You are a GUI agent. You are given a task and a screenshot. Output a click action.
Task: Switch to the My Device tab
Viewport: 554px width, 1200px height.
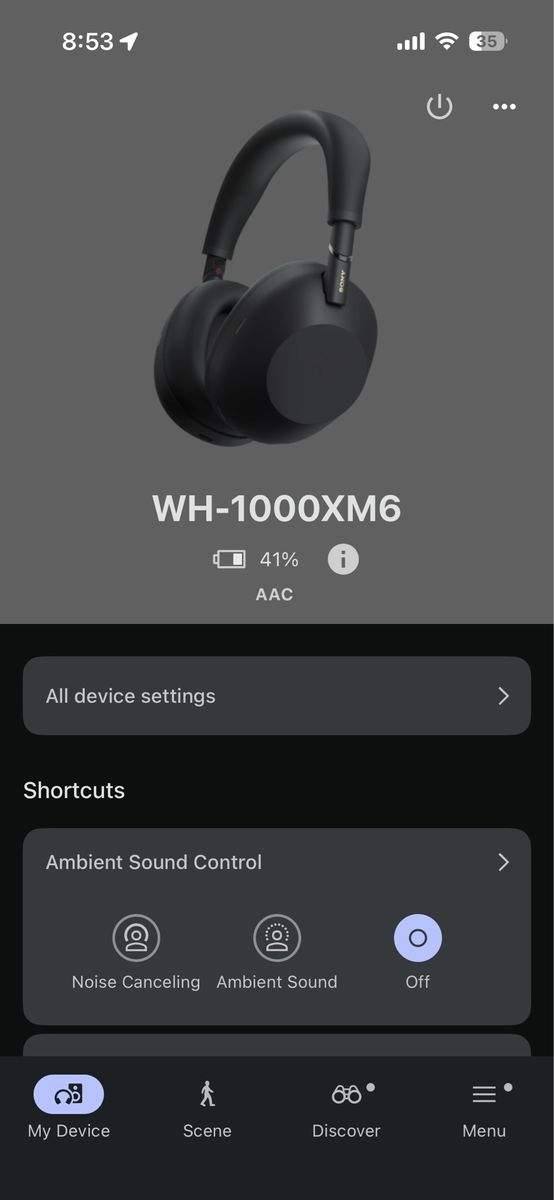coord(69,1109)
